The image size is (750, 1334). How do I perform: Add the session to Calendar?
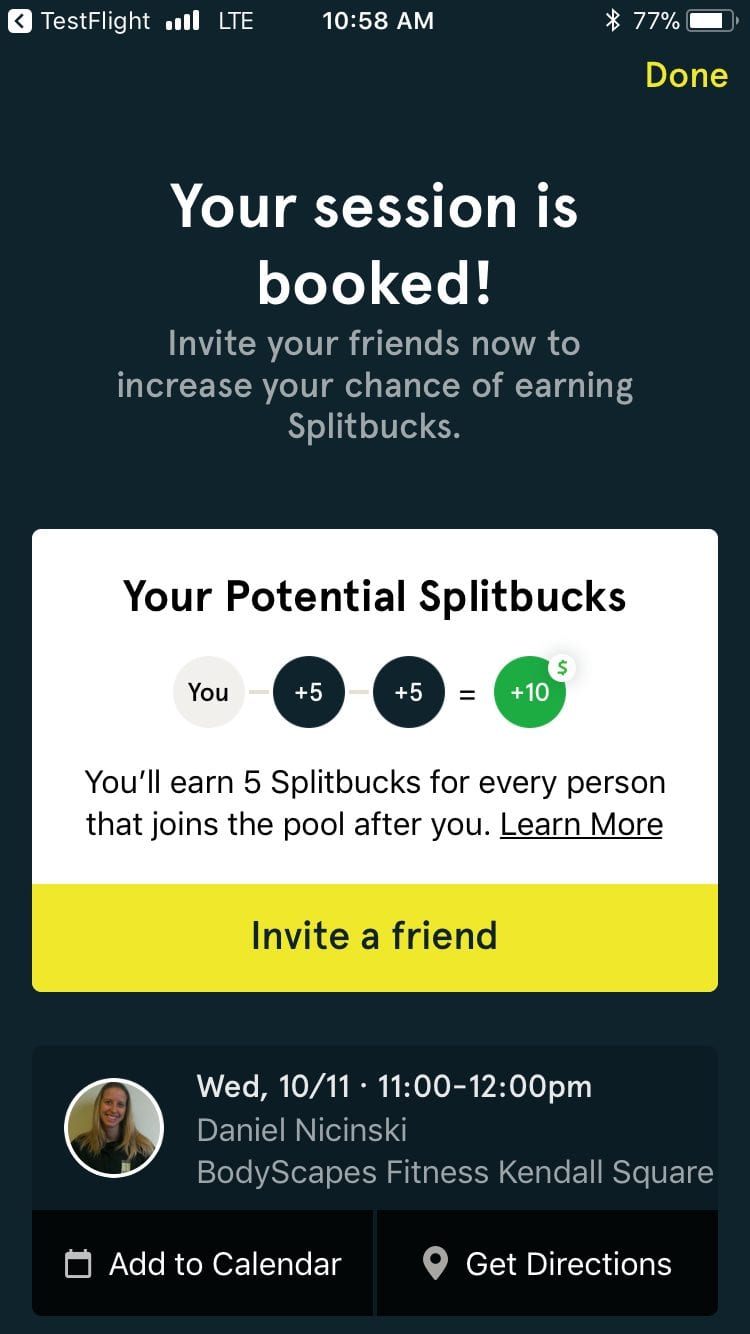coord(204,1264)
